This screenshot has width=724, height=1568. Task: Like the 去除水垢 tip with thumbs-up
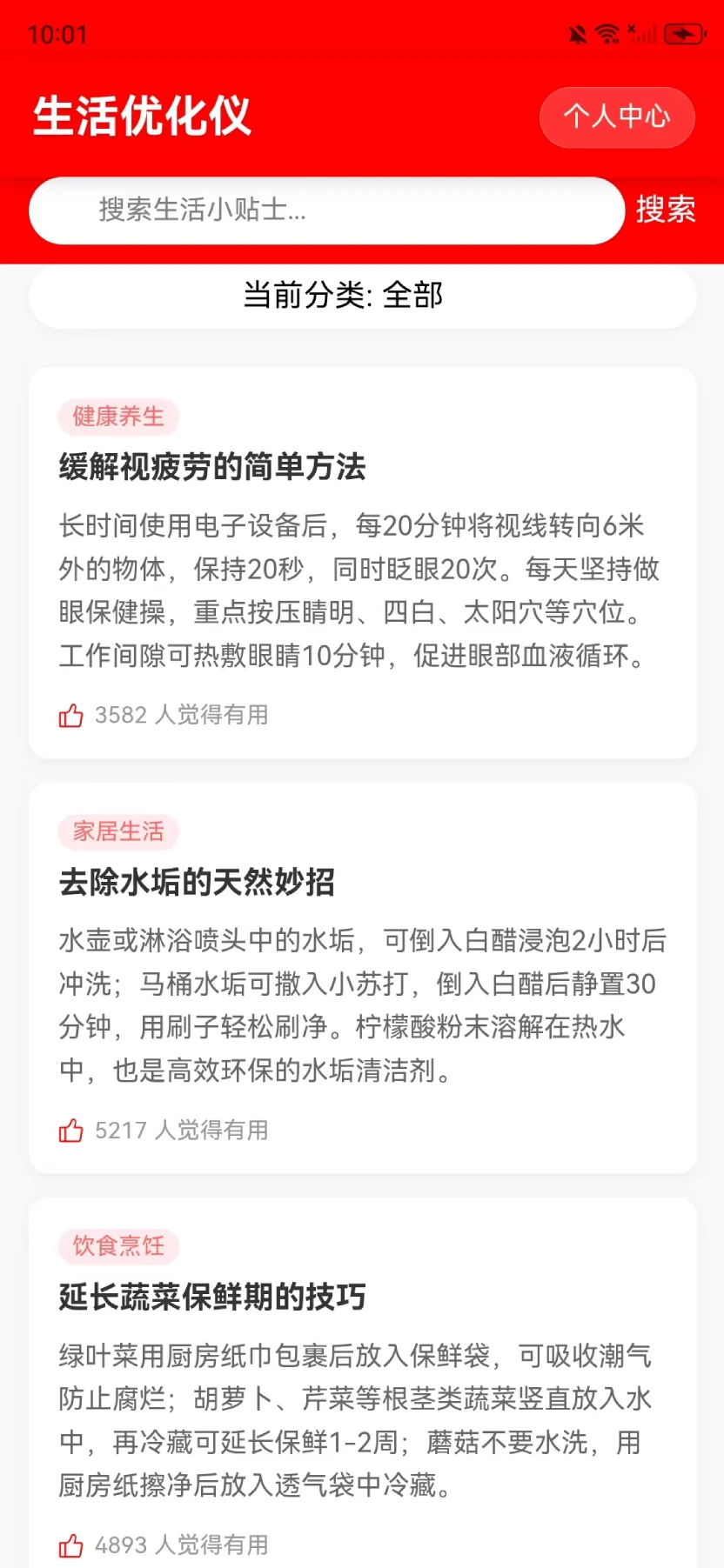click(x=71, y=1130)
